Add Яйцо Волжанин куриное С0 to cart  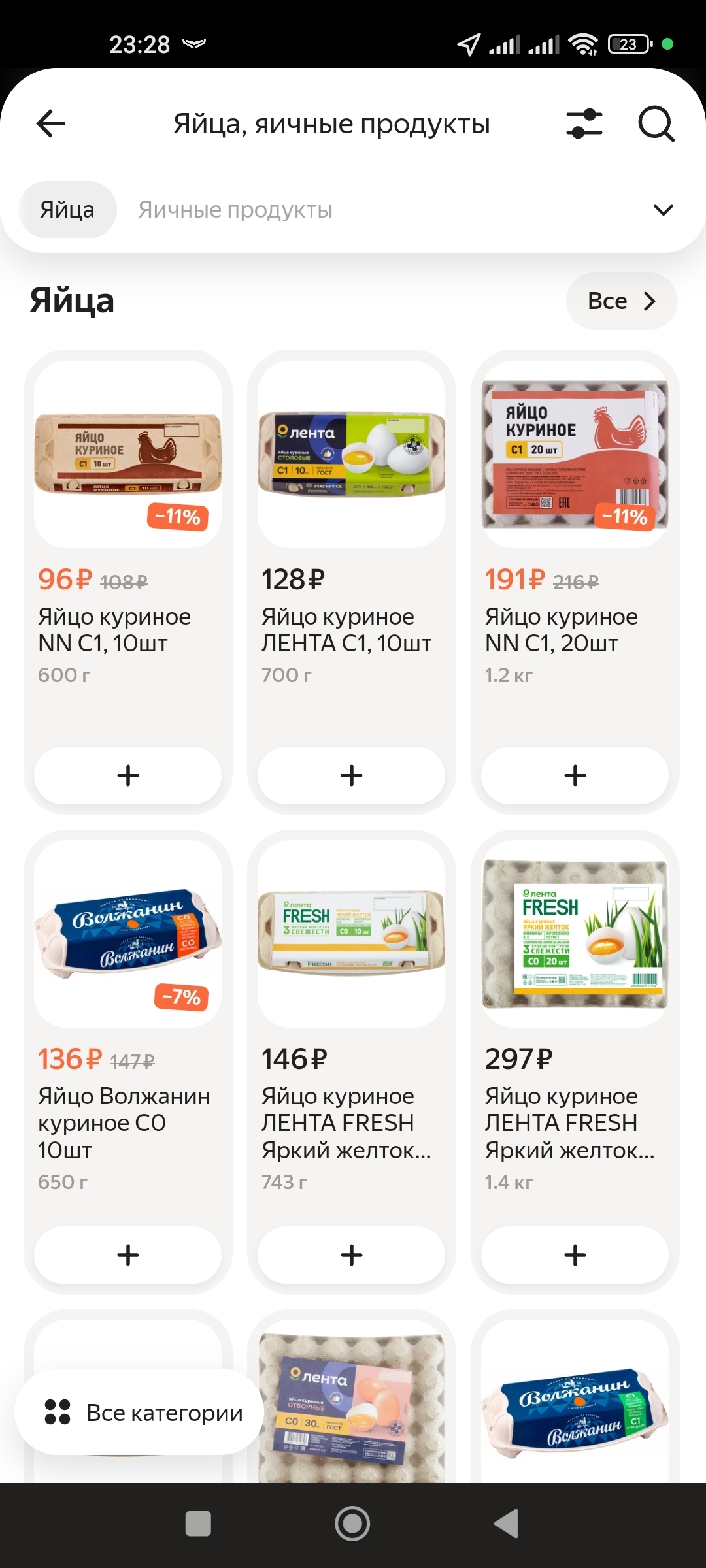tap(128, 1255)
